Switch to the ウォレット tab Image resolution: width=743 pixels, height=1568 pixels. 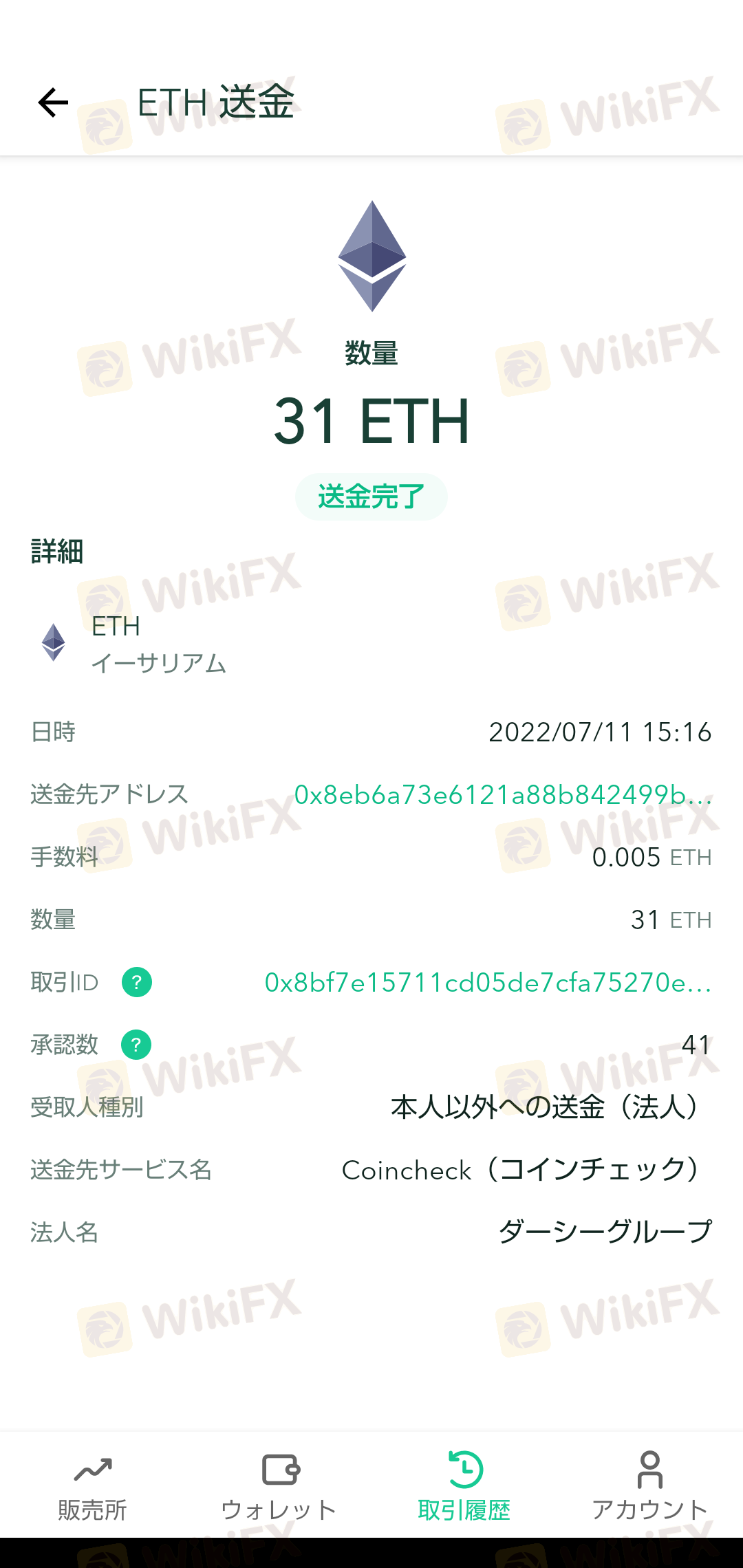pyautogui.click(x=279, y=1485)
